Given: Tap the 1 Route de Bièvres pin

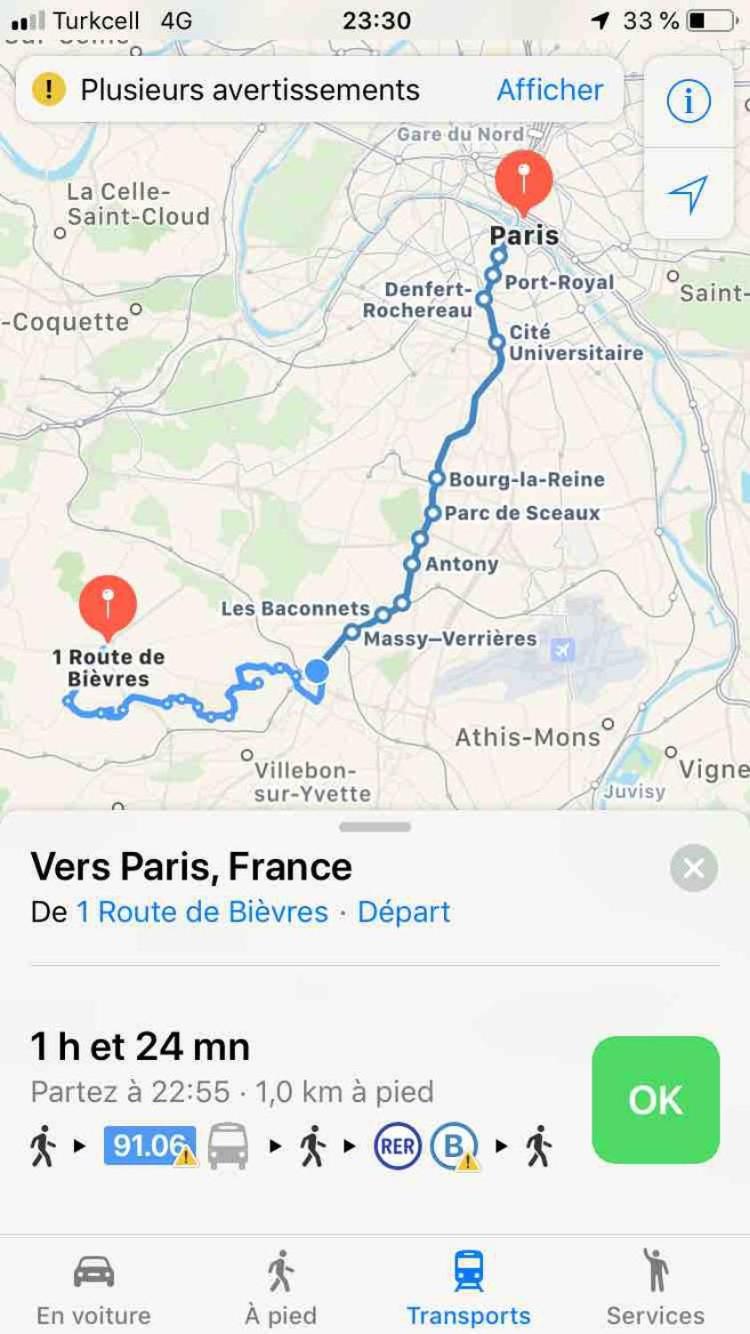Looking at the screenshot, I should [108, 607].
